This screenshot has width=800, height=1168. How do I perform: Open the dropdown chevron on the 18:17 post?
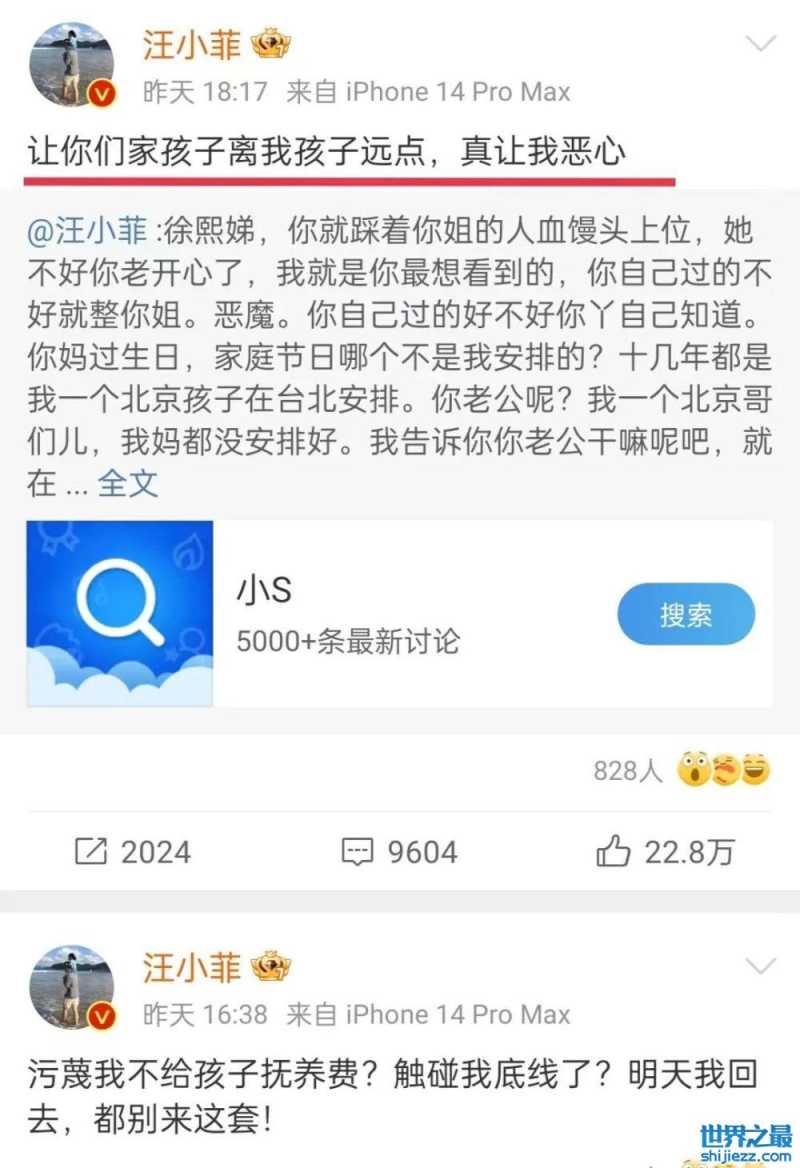click(761, 44)
